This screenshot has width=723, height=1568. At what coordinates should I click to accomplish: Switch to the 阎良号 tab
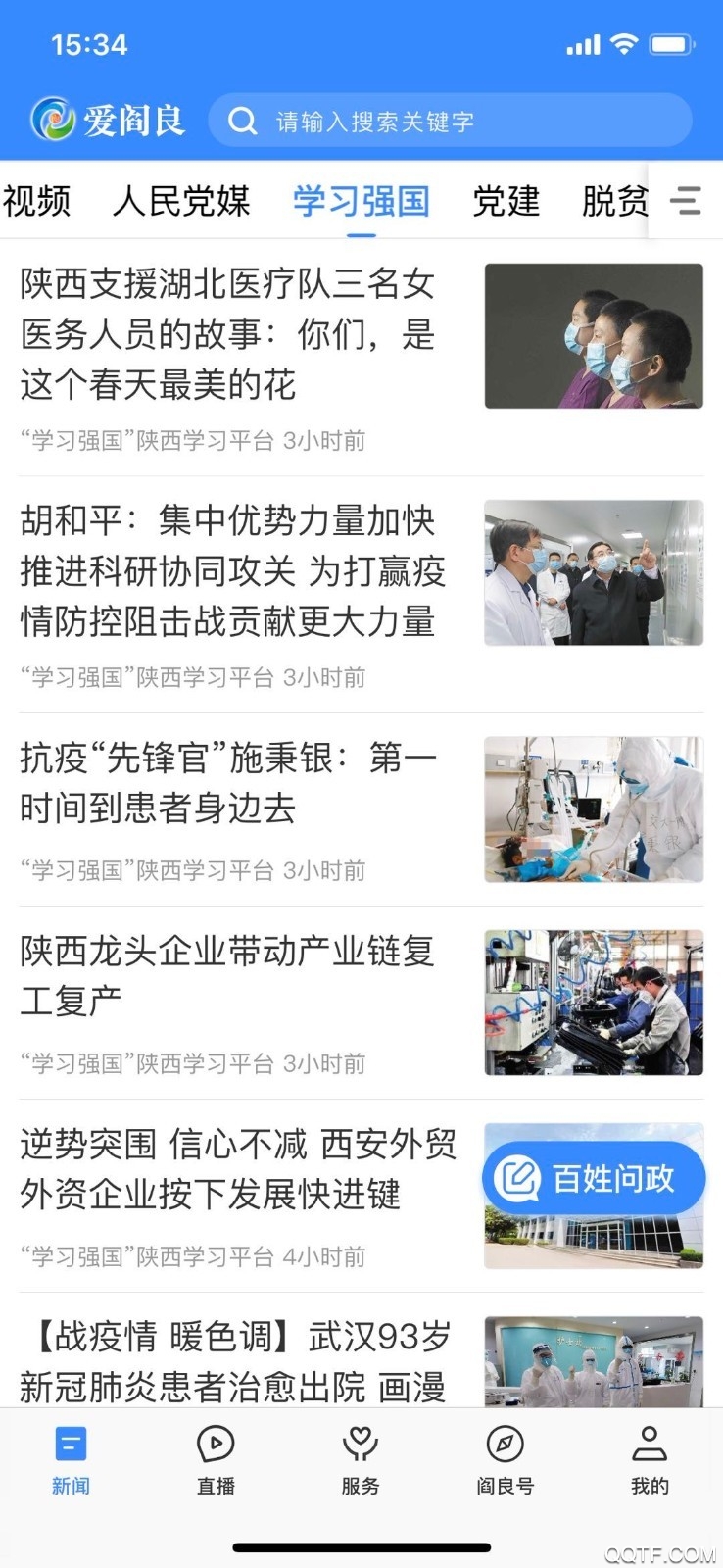click(x=506, y=1460)
